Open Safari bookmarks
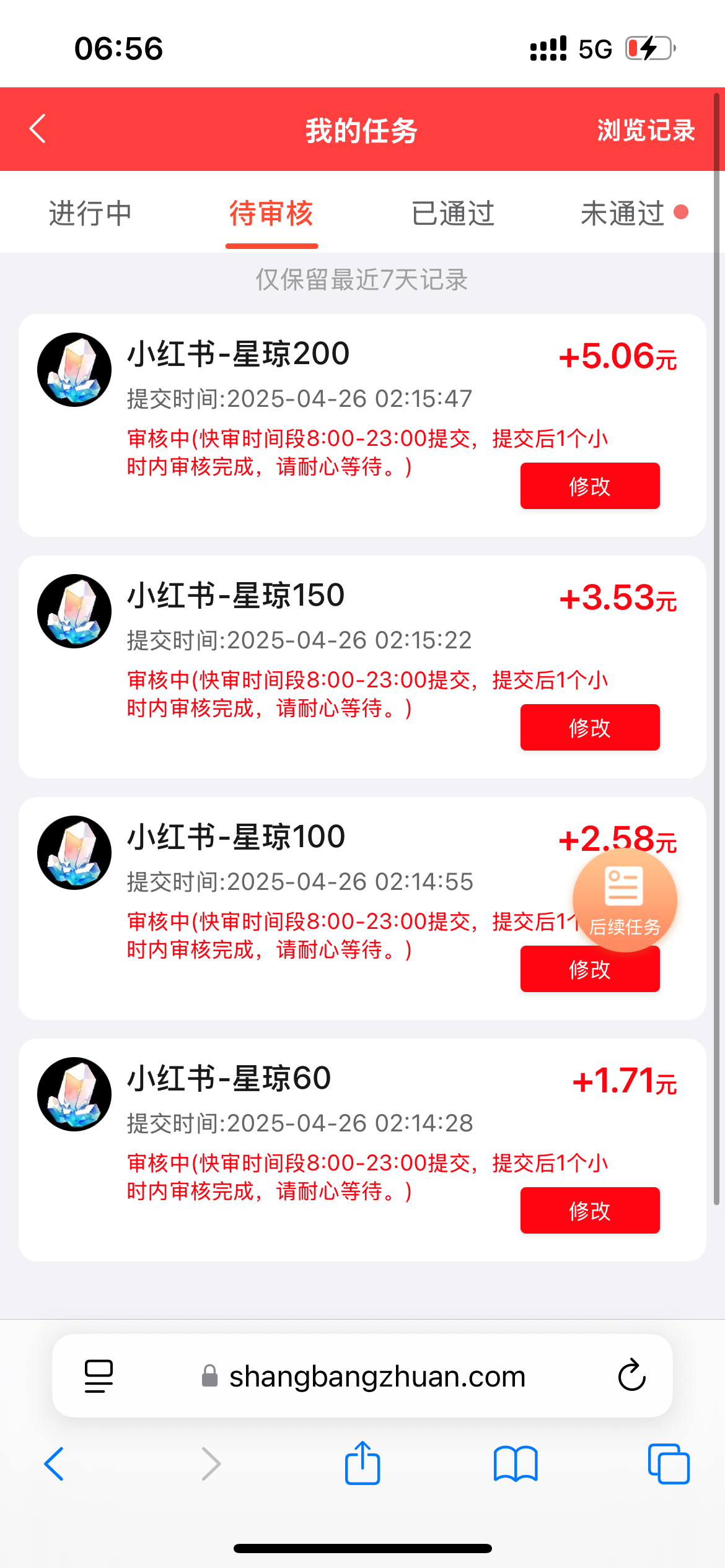Image resolution: width=725 pixels, height=1568 pixels. pos(516,1464)
